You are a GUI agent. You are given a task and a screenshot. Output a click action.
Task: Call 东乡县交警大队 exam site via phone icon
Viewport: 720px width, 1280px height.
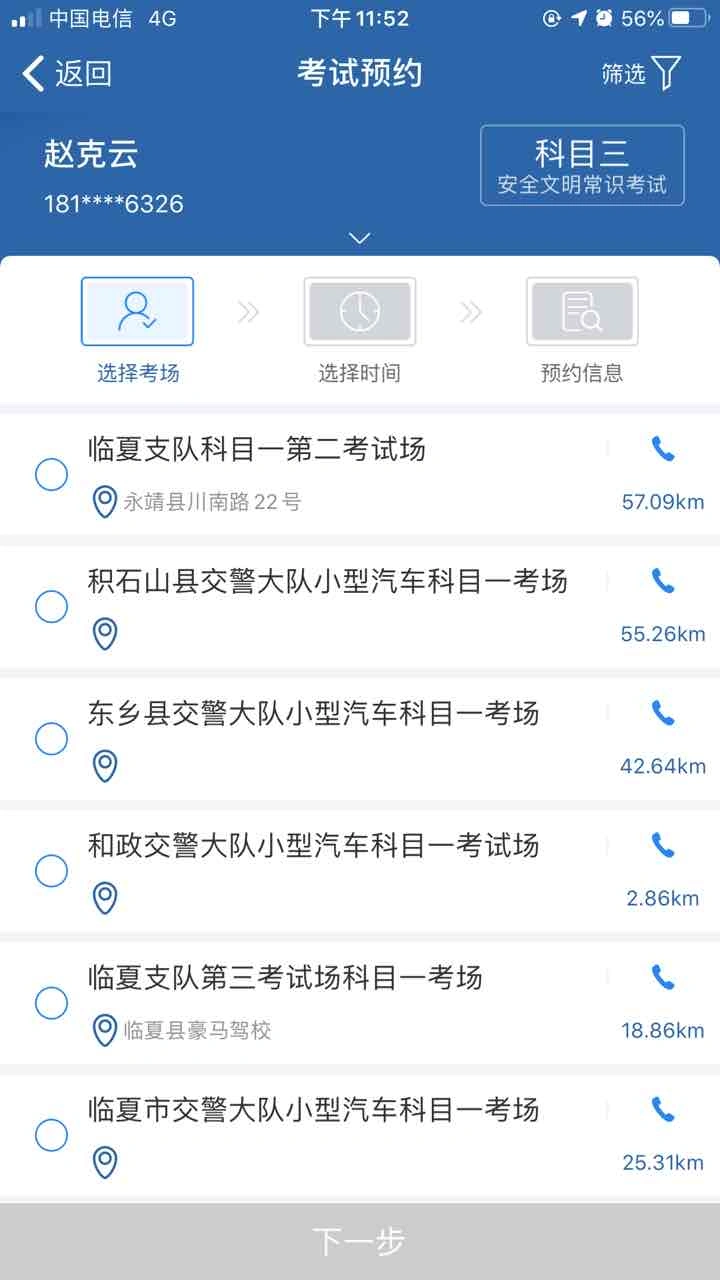click(663, 713)
